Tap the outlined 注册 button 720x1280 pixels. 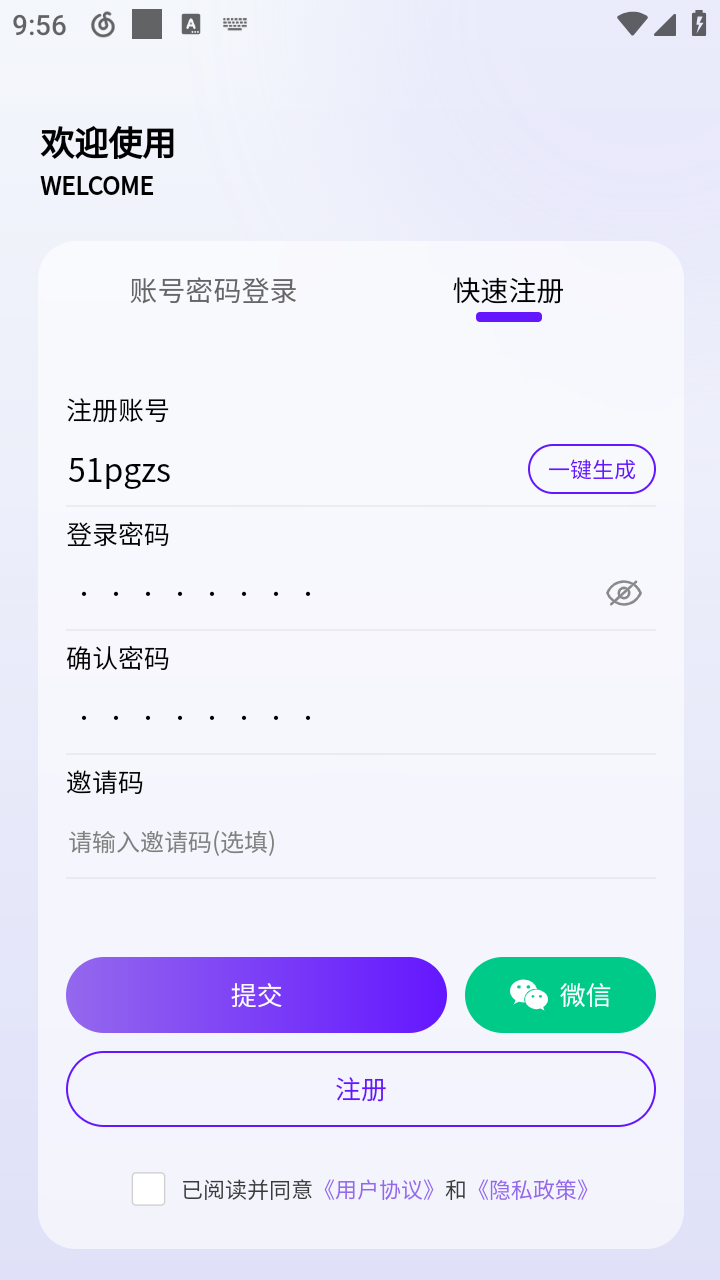[360, 1089]
